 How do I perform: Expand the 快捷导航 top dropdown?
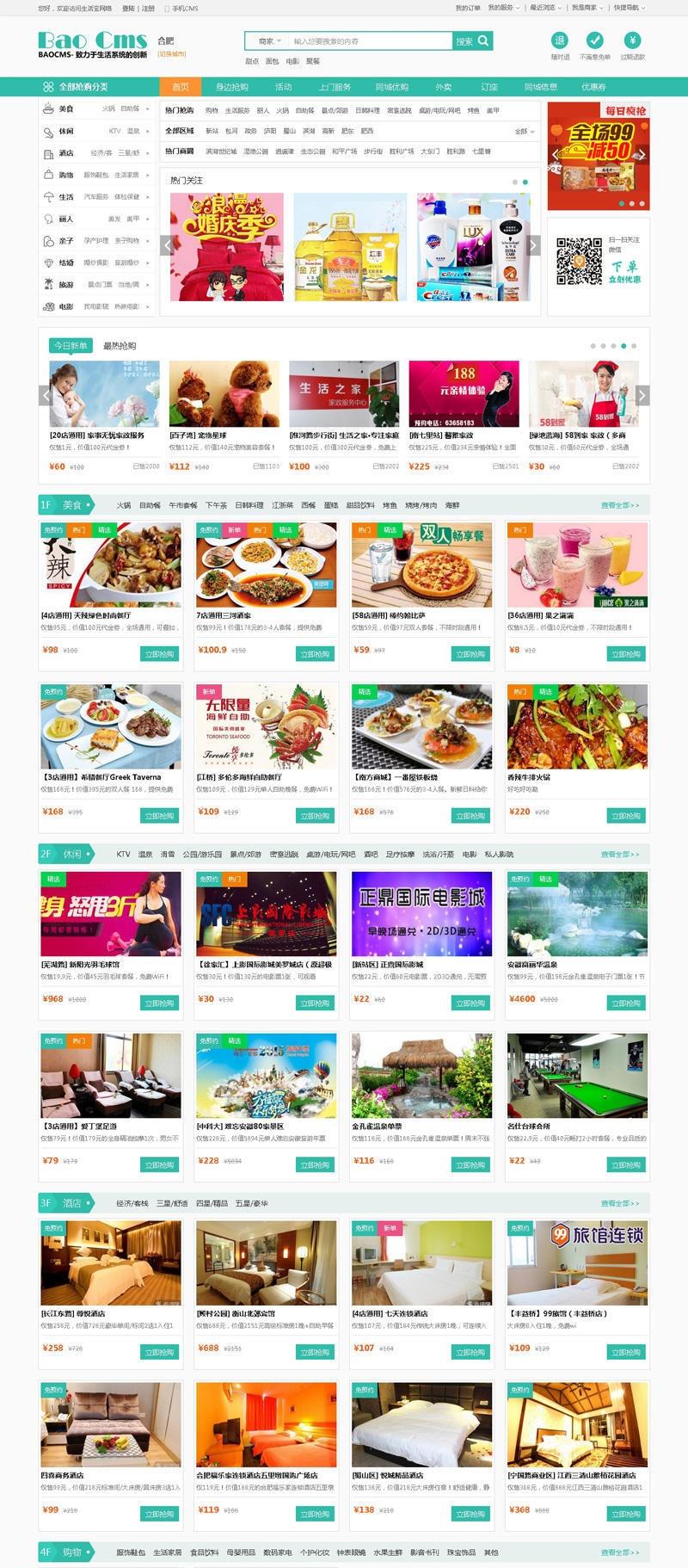[628, 8]
